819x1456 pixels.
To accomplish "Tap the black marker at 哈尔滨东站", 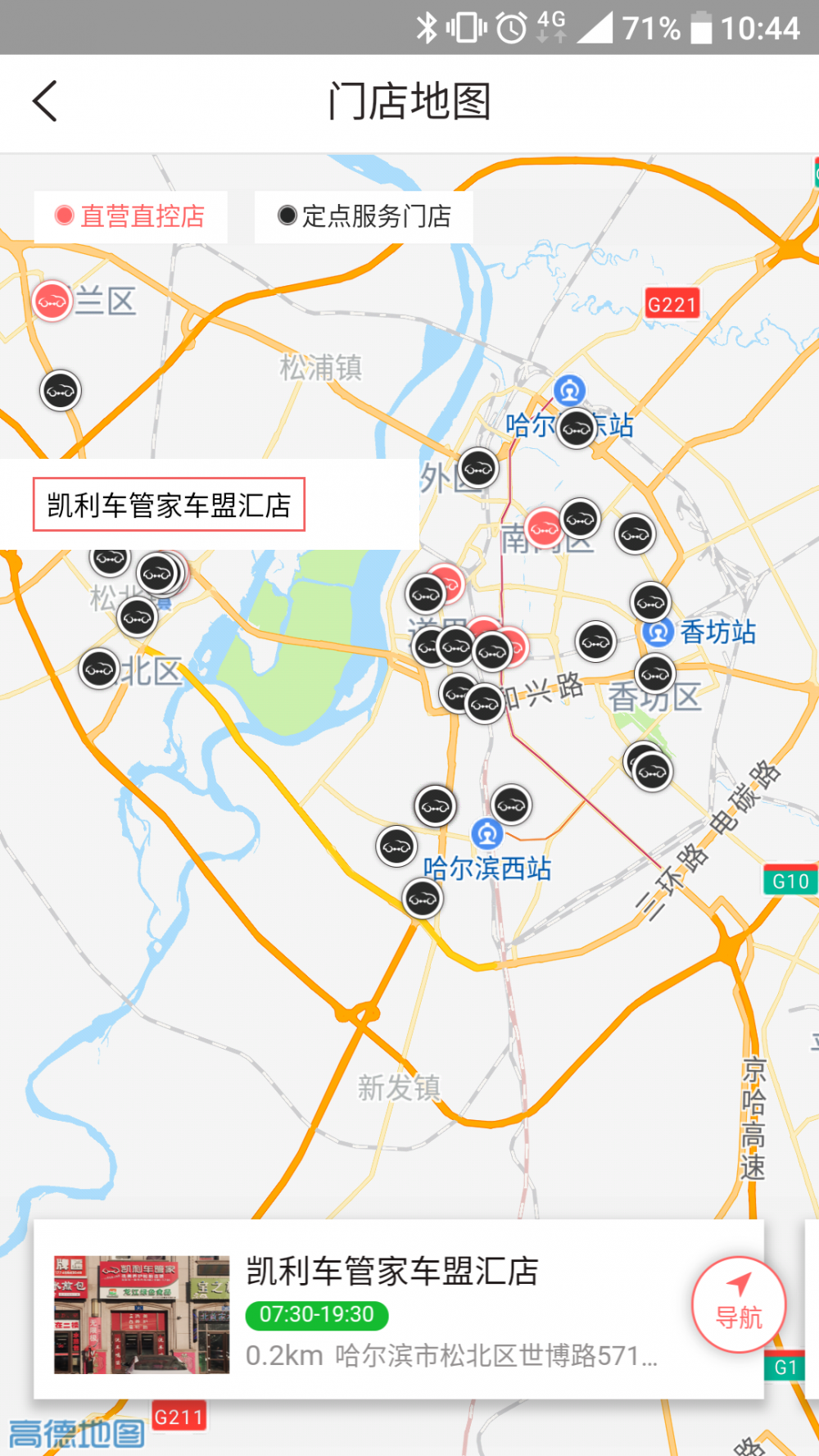I will (577, 429).
